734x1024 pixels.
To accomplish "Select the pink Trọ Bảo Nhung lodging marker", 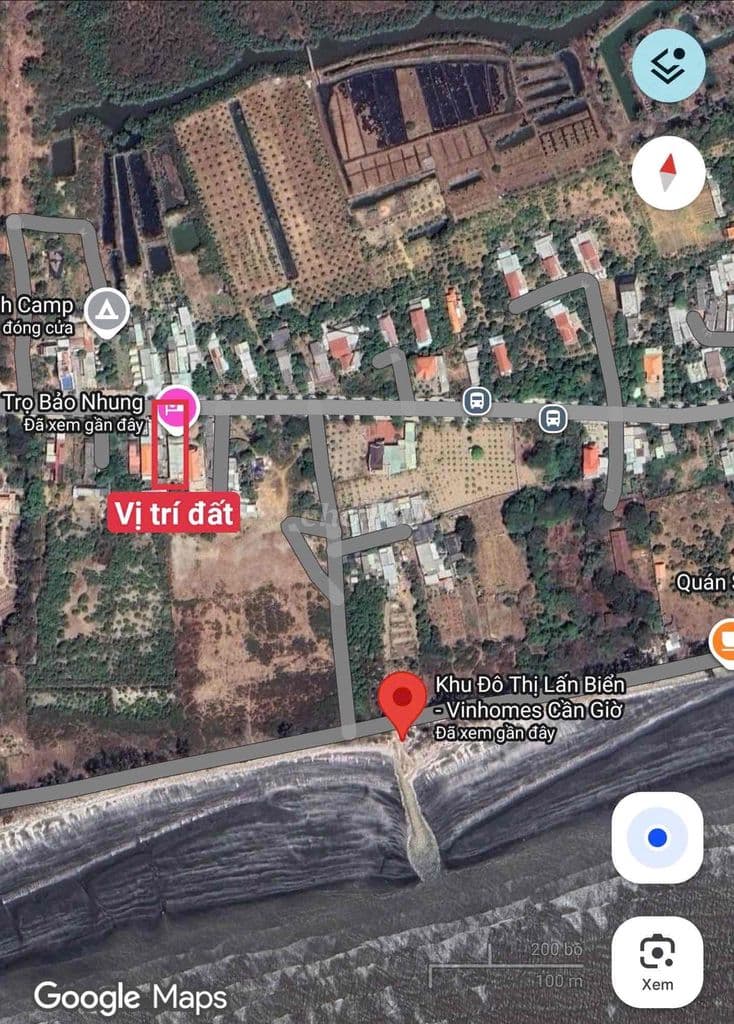I will click(180, 407).
